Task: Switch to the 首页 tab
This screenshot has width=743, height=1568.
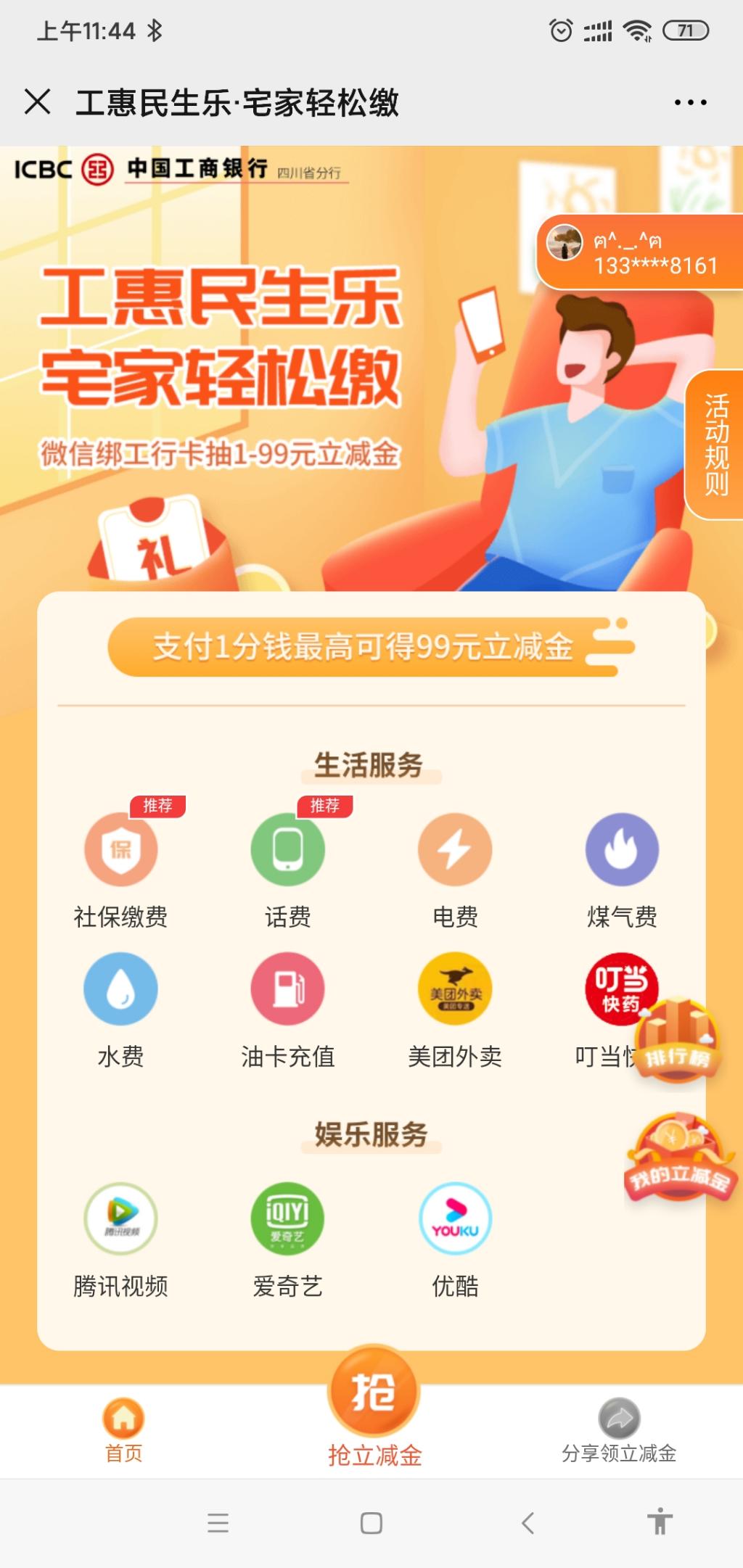Action: (123, 1430)
